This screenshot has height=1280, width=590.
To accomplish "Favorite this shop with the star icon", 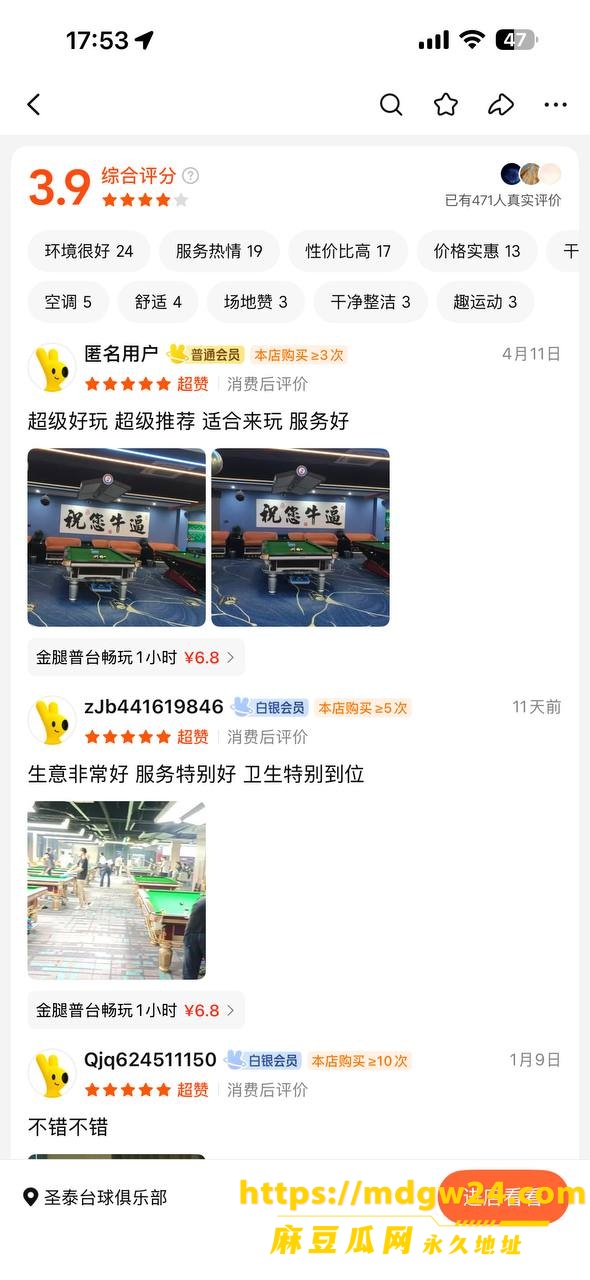I will click(x=446, y=104).
